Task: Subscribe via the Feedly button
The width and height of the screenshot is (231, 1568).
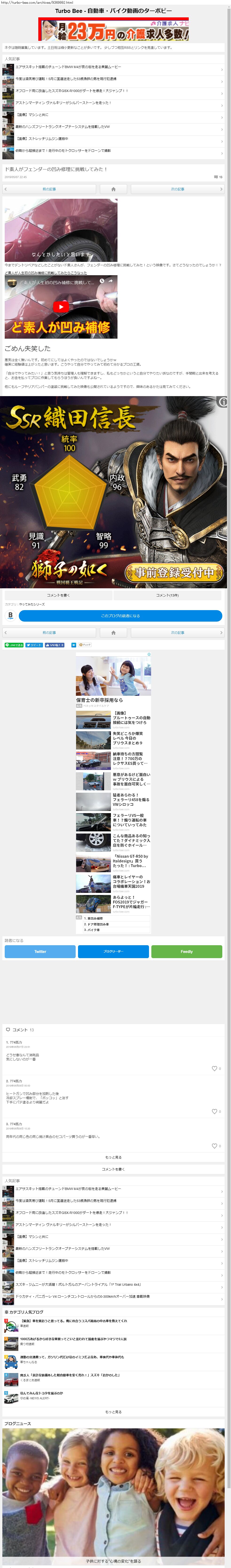Action: click(x=187, y=951)
